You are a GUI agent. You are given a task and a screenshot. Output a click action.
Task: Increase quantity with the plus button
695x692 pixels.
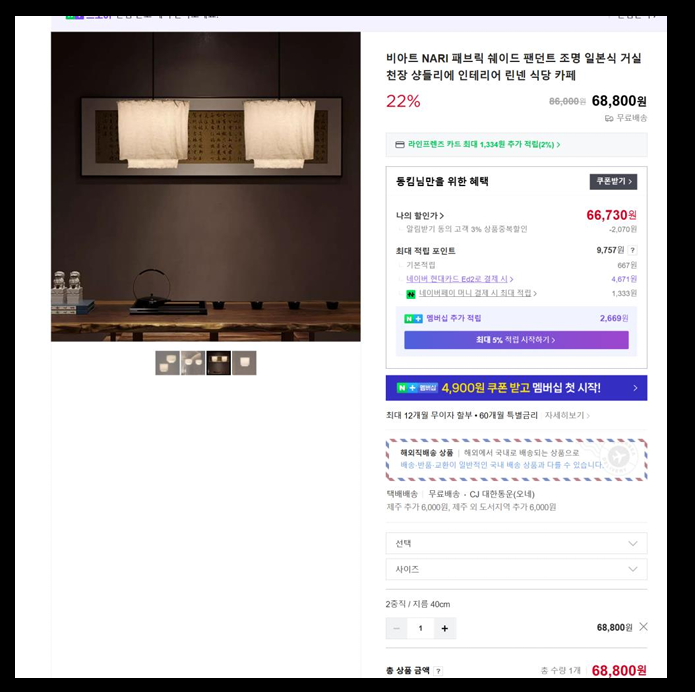coord(445,628)
